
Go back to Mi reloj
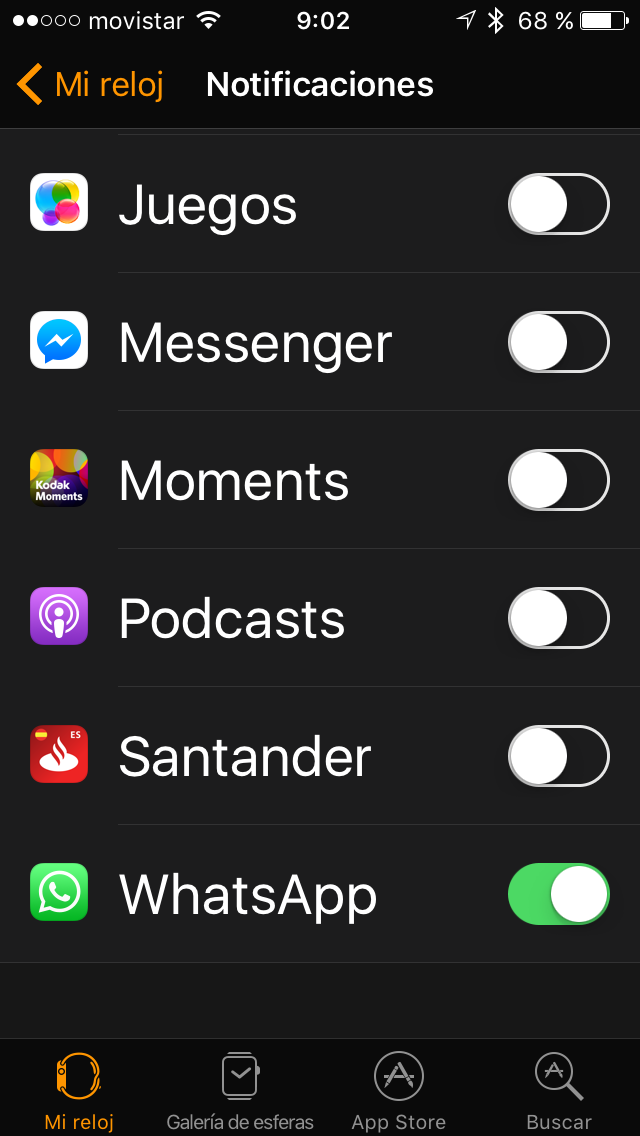(x=90, y=85)
